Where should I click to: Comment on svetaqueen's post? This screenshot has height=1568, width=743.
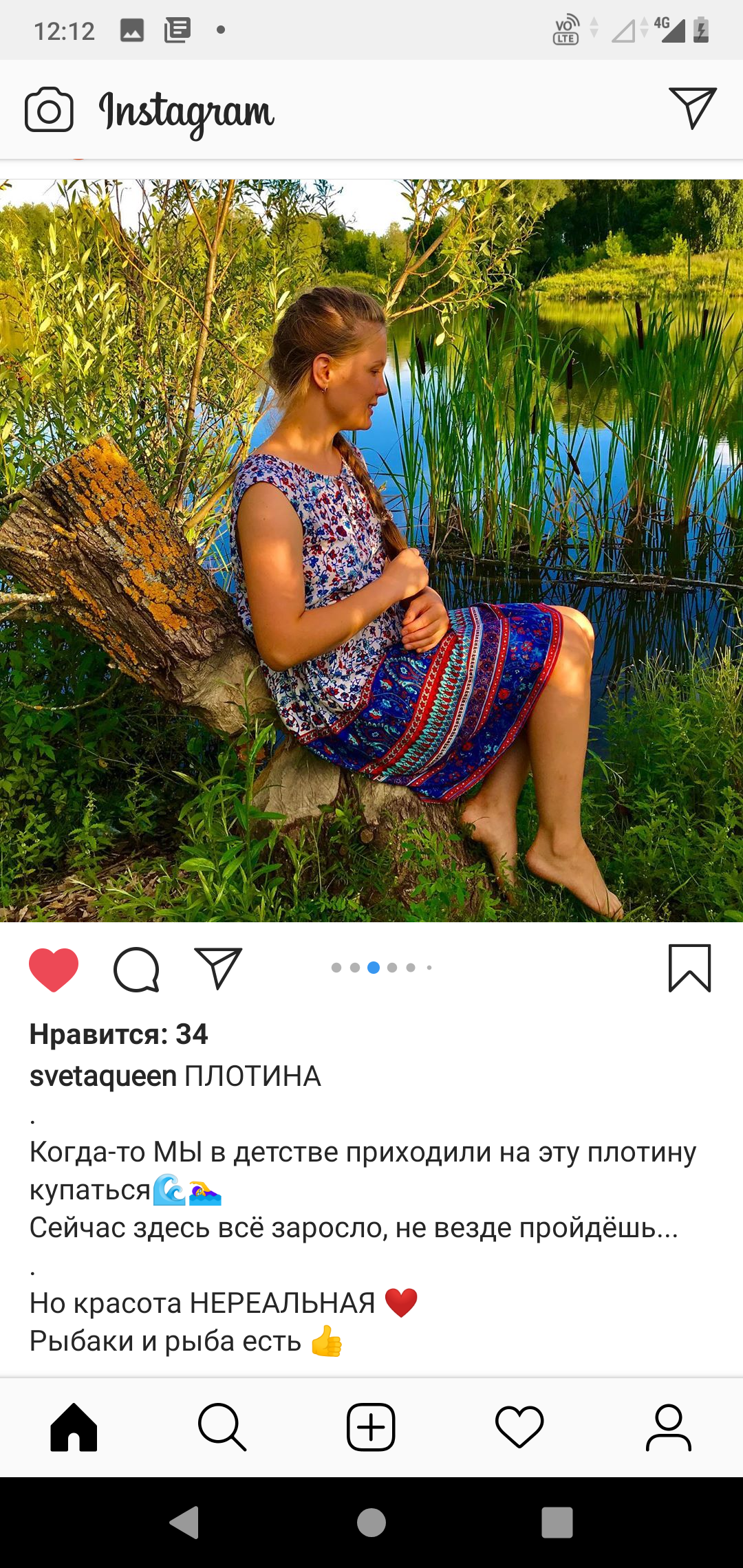tap(136, 969)
